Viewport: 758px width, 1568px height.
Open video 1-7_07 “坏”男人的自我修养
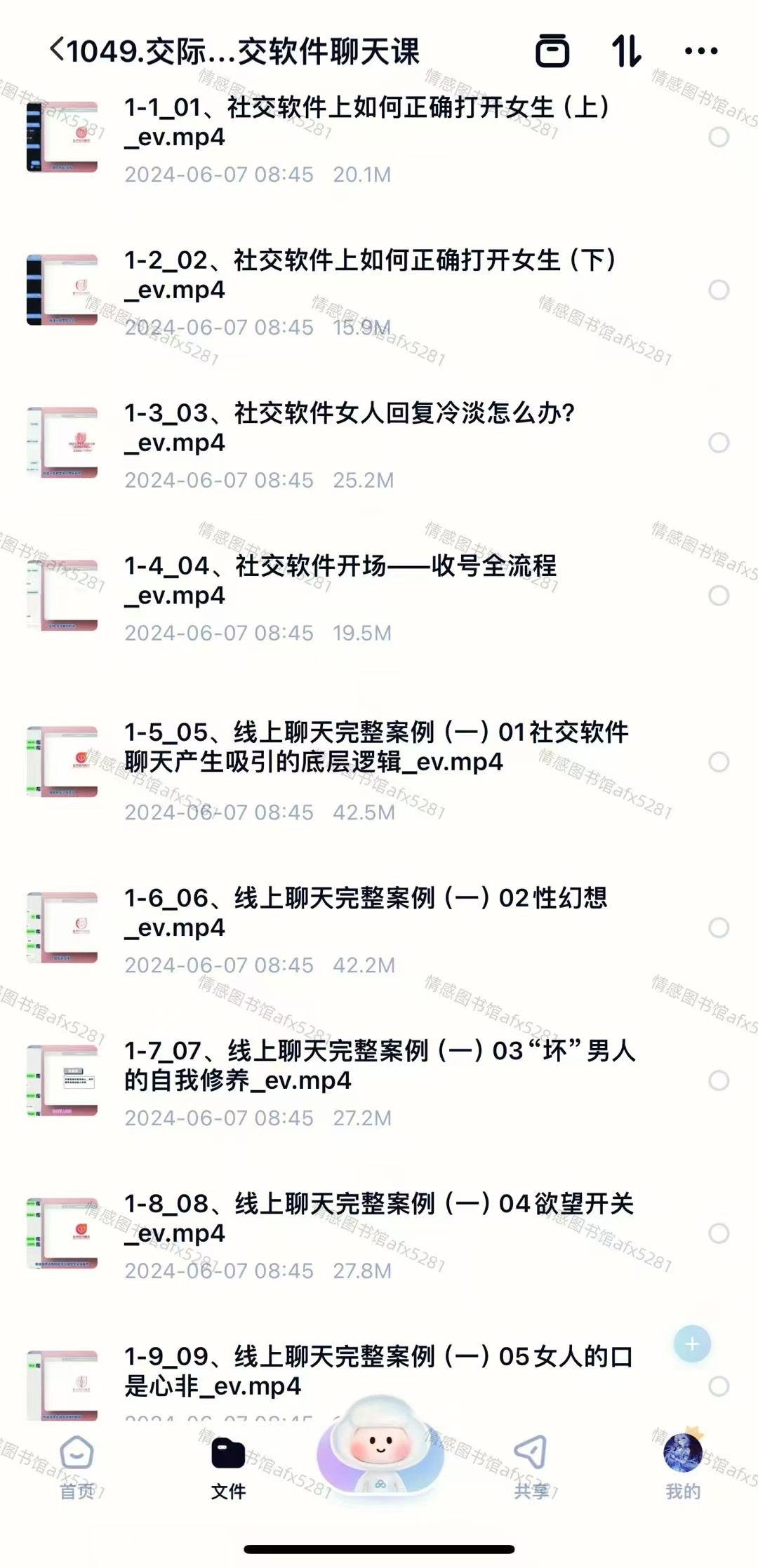pos(379,1066)
